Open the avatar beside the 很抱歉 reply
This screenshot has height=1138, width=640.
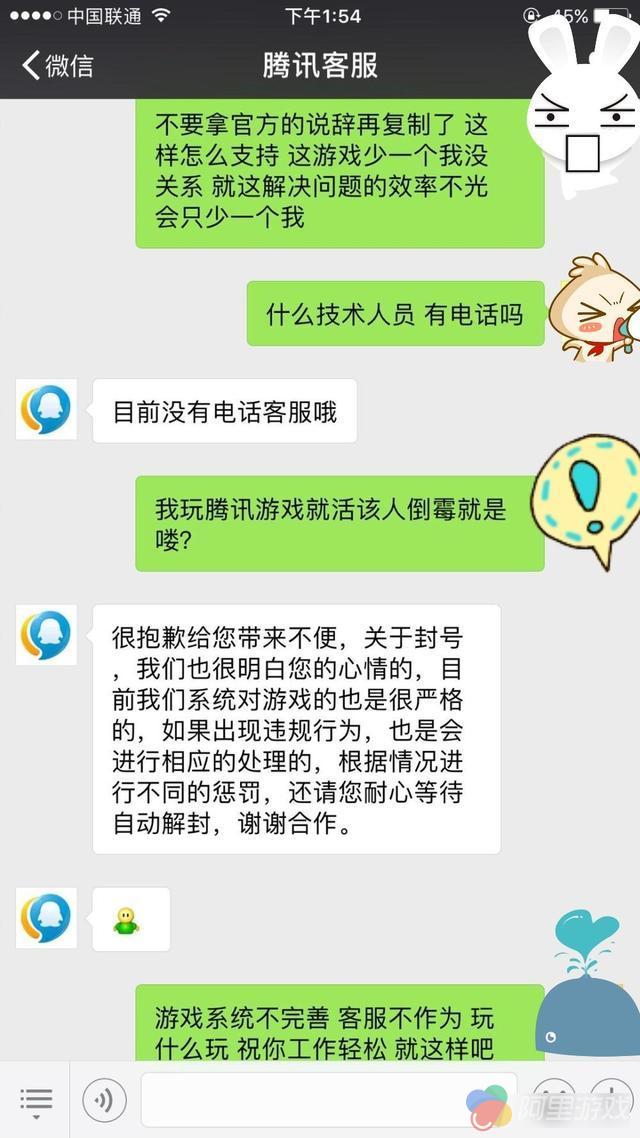pos(46,635)
